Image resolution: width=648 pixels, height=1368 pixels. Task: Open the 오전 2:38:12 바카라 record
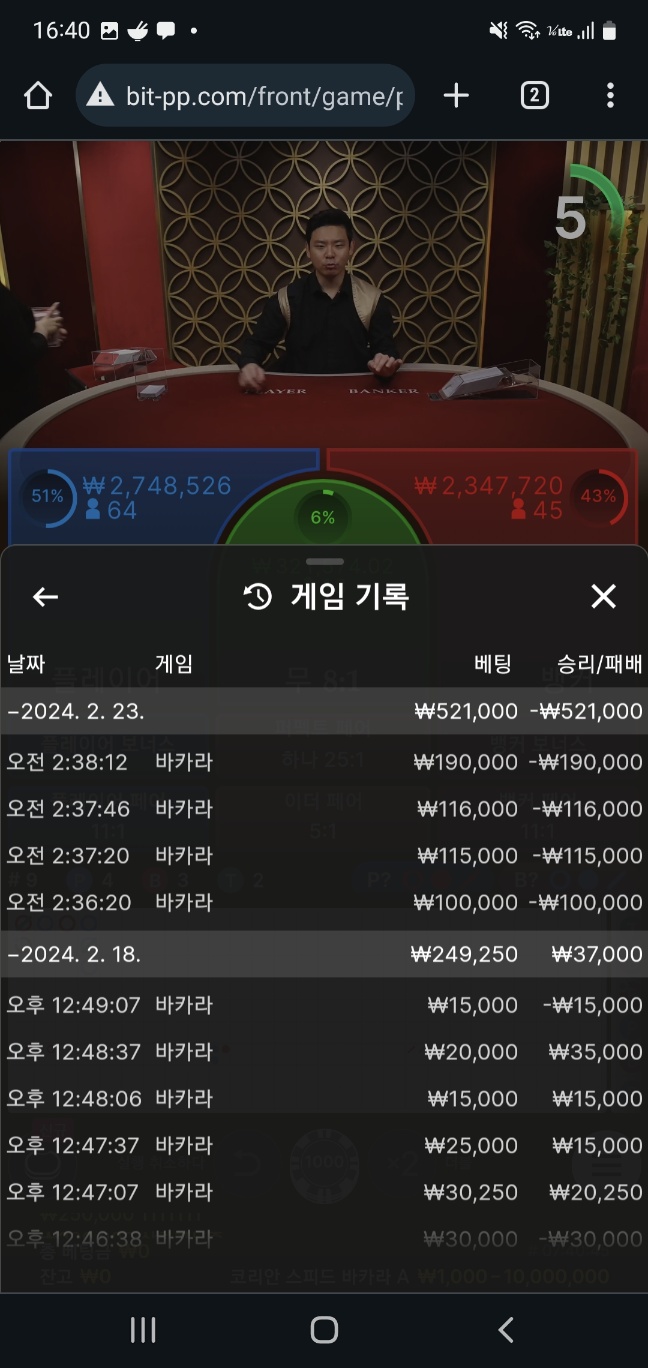tap(323, 762)
